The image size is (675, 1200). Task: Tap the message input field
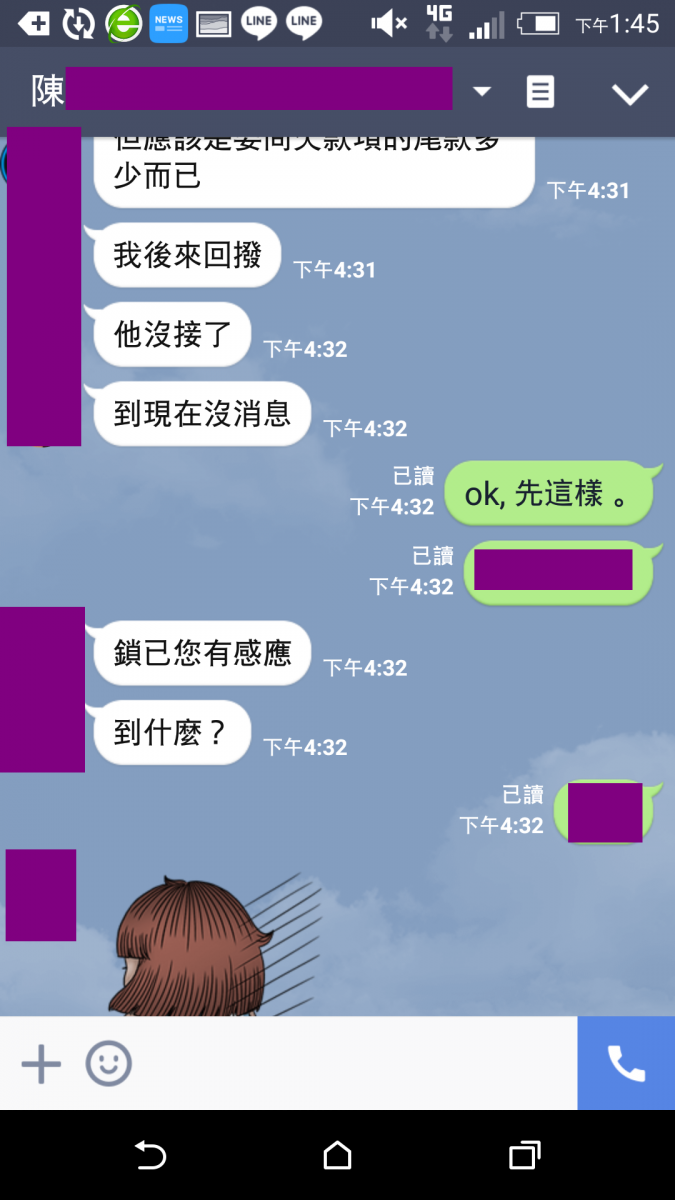pyautogui.click(x=350, y=1064)
